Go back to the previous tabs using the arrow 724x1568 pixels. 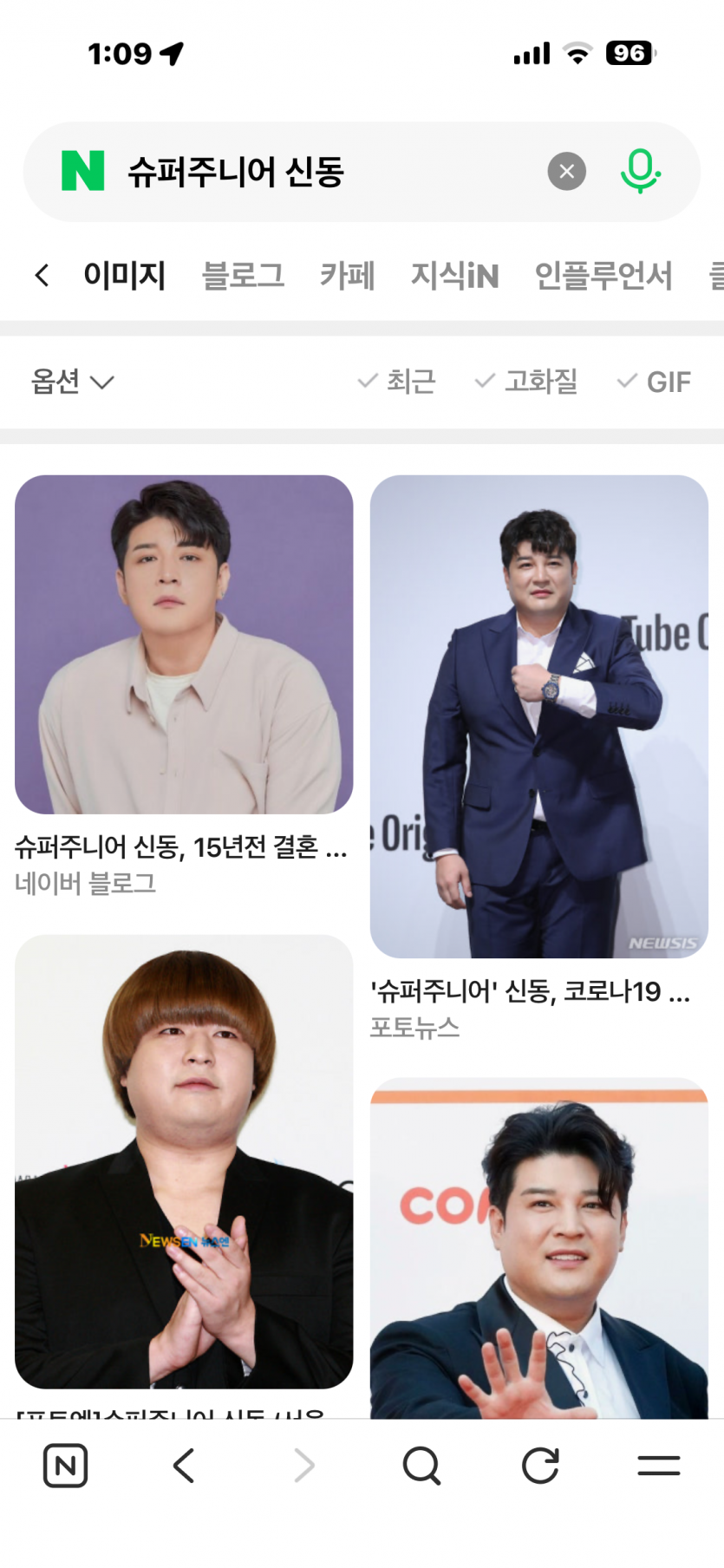click(42, 276)
